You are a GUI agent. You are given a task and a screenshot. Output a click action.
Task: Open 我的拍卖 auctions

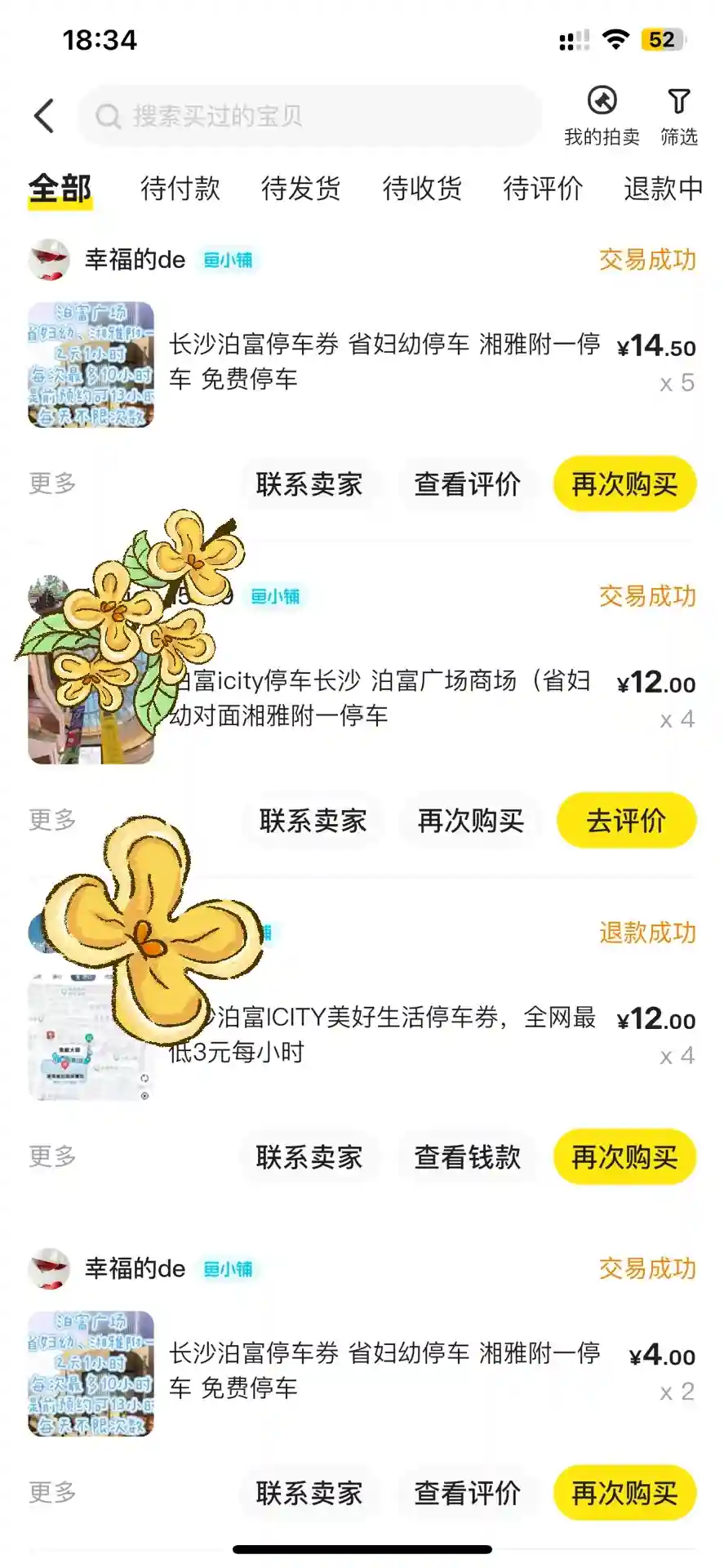[x=602, y=115]
